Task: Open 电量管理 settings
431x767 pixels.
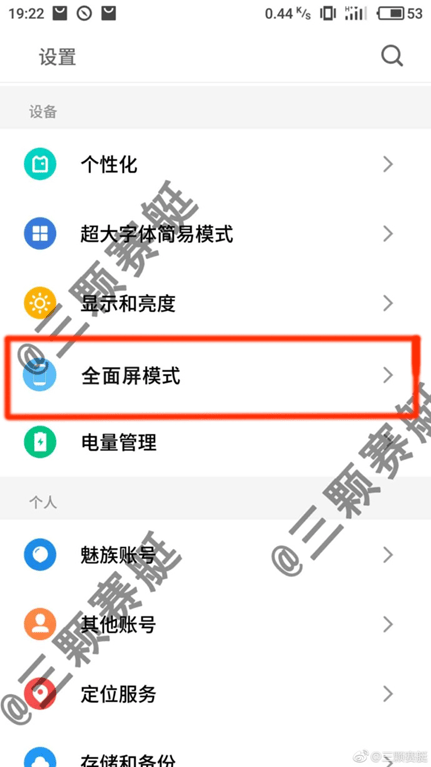Action: tap(215, 442)
